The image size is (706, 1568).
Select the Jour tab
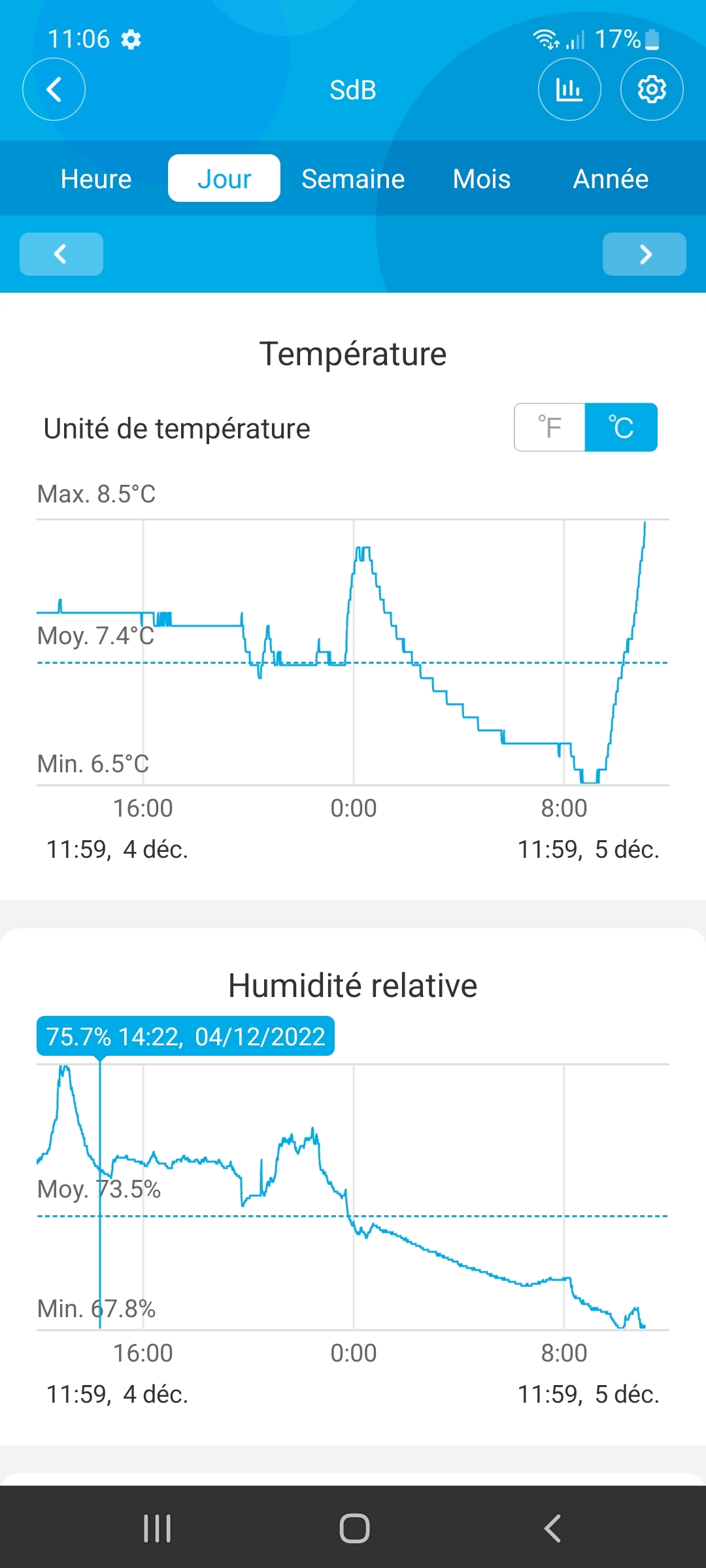224,179
